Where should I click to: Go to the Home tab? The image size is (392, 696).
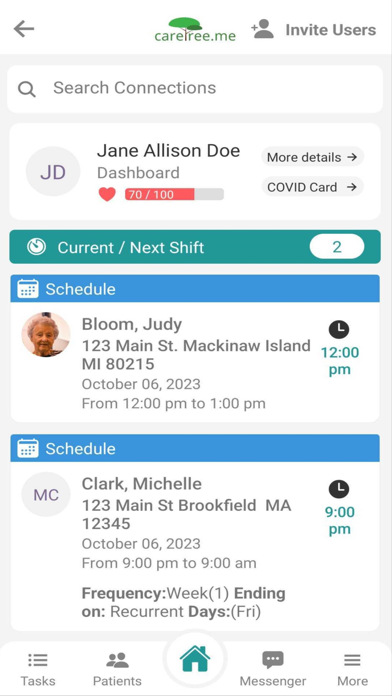click(195, 659)
